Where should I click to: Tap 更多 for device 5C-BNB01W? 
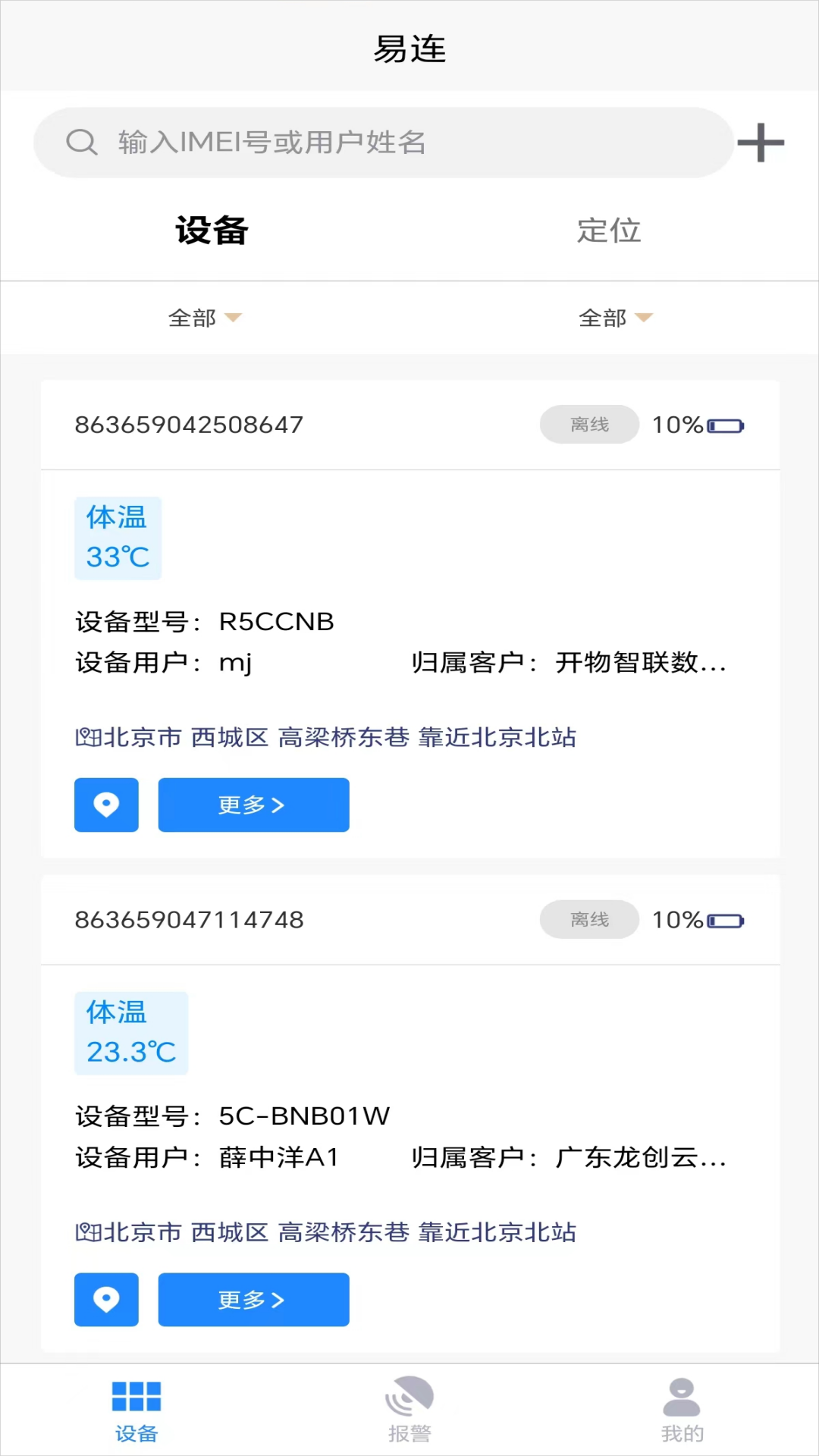point(253,1300)
